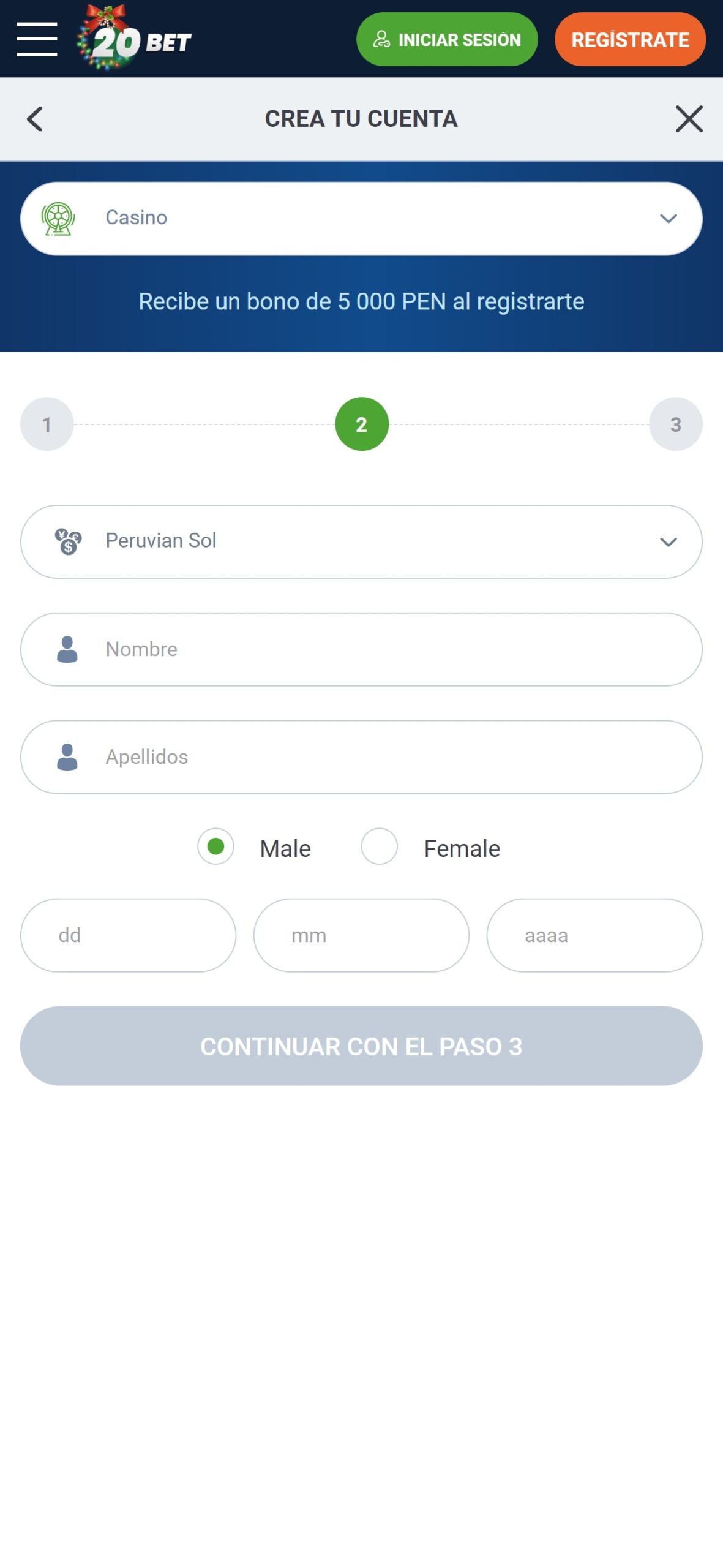Viewport: 723px width, 1568px height.
Task: Focus the Nombre input field
Action: pyautogui.click(x=361, y=649)
